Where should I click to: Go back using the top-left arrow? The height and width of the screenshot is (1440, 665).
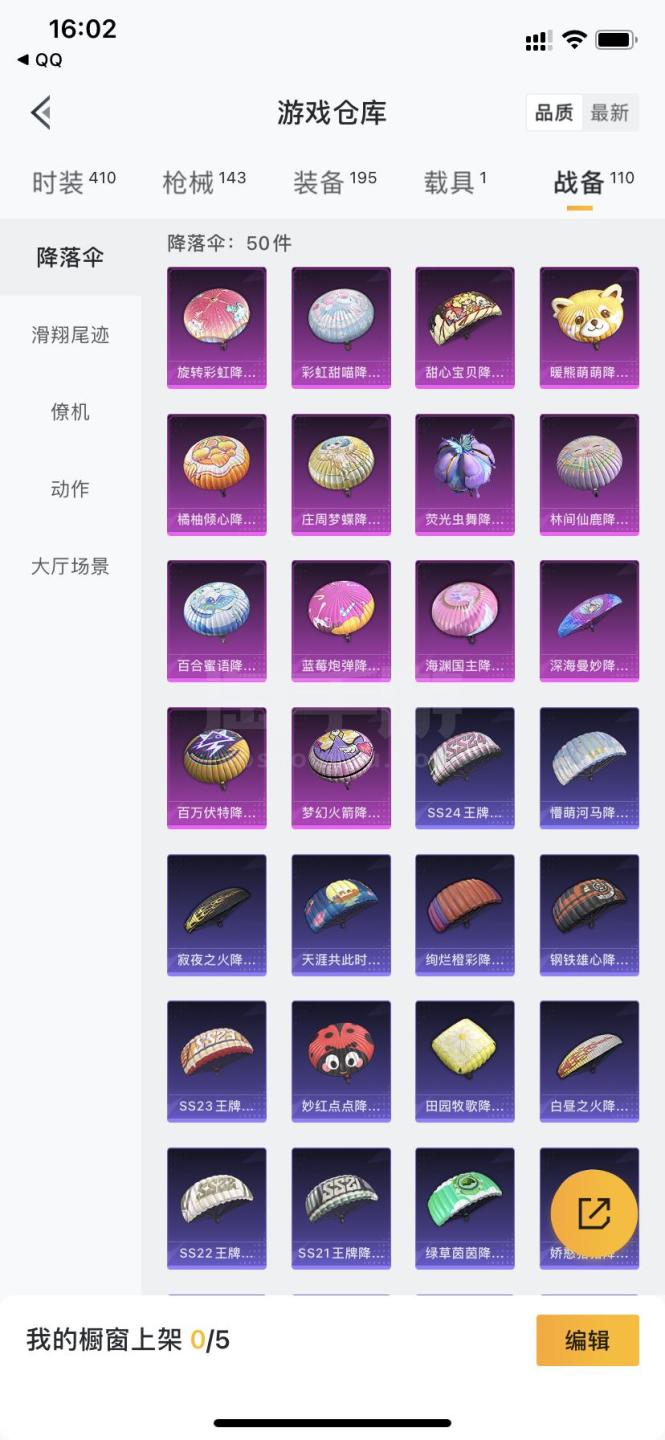41,113
